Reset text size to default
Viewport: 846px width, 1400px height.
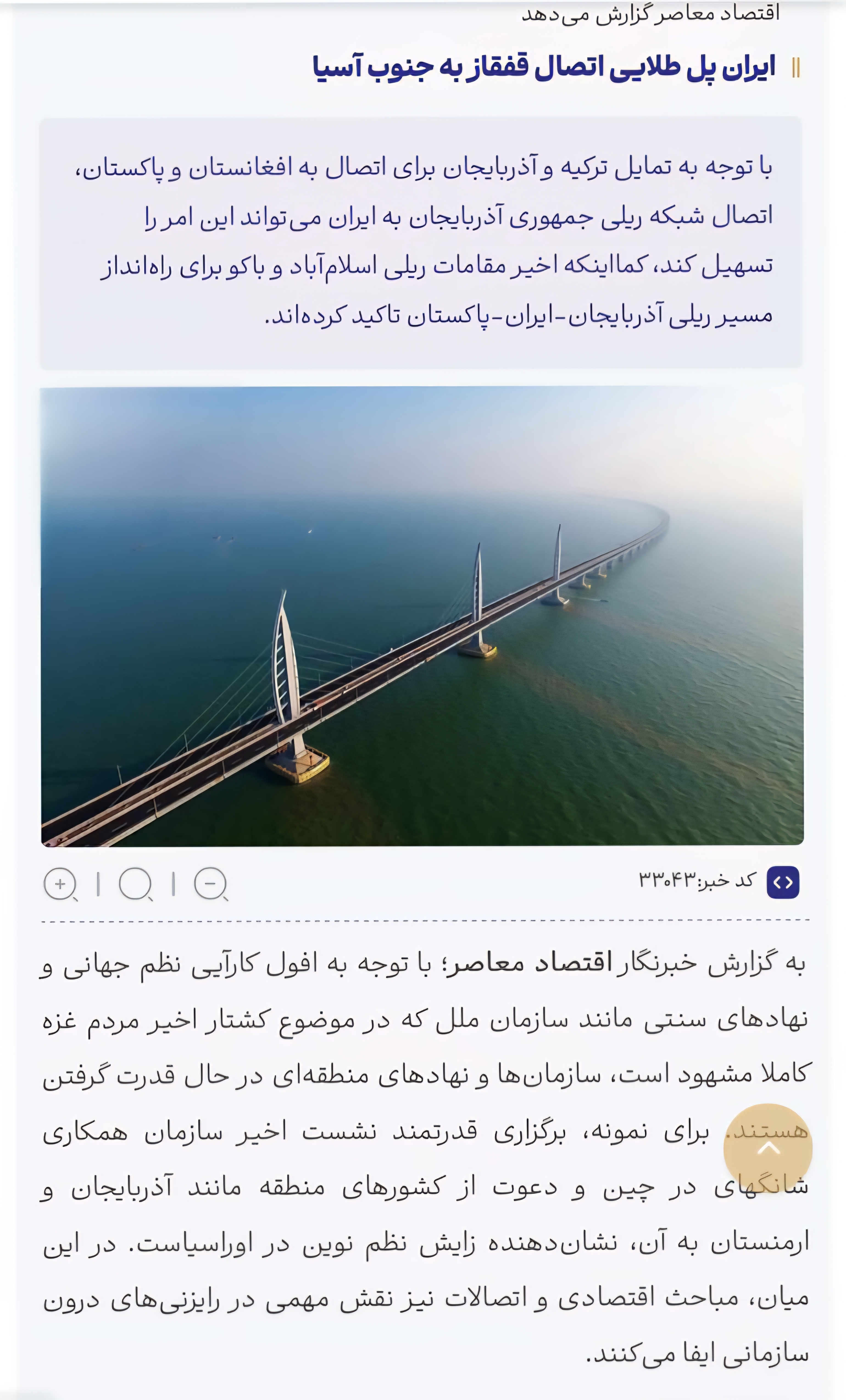(135, 884)
